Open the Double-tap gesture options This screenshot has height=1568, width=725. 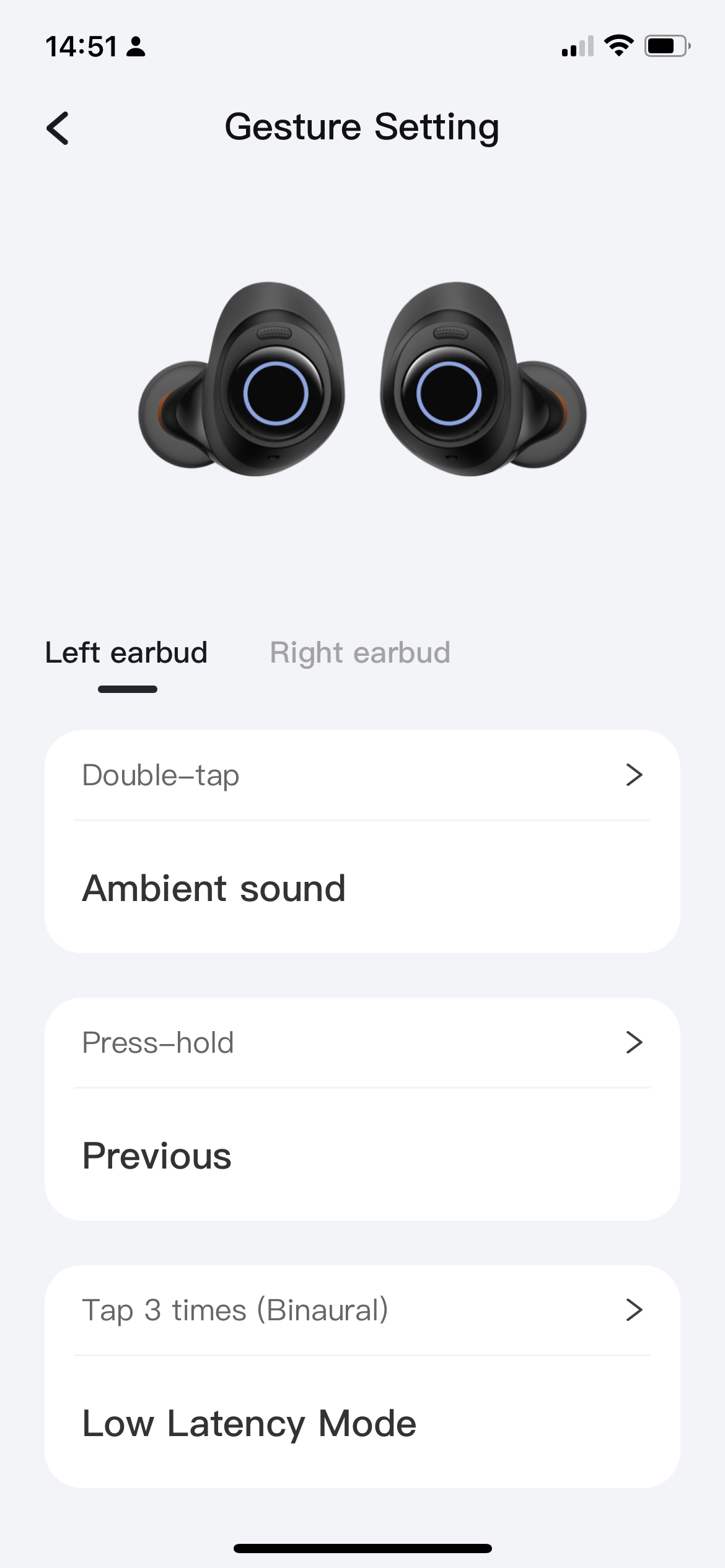tap(362, 775)
